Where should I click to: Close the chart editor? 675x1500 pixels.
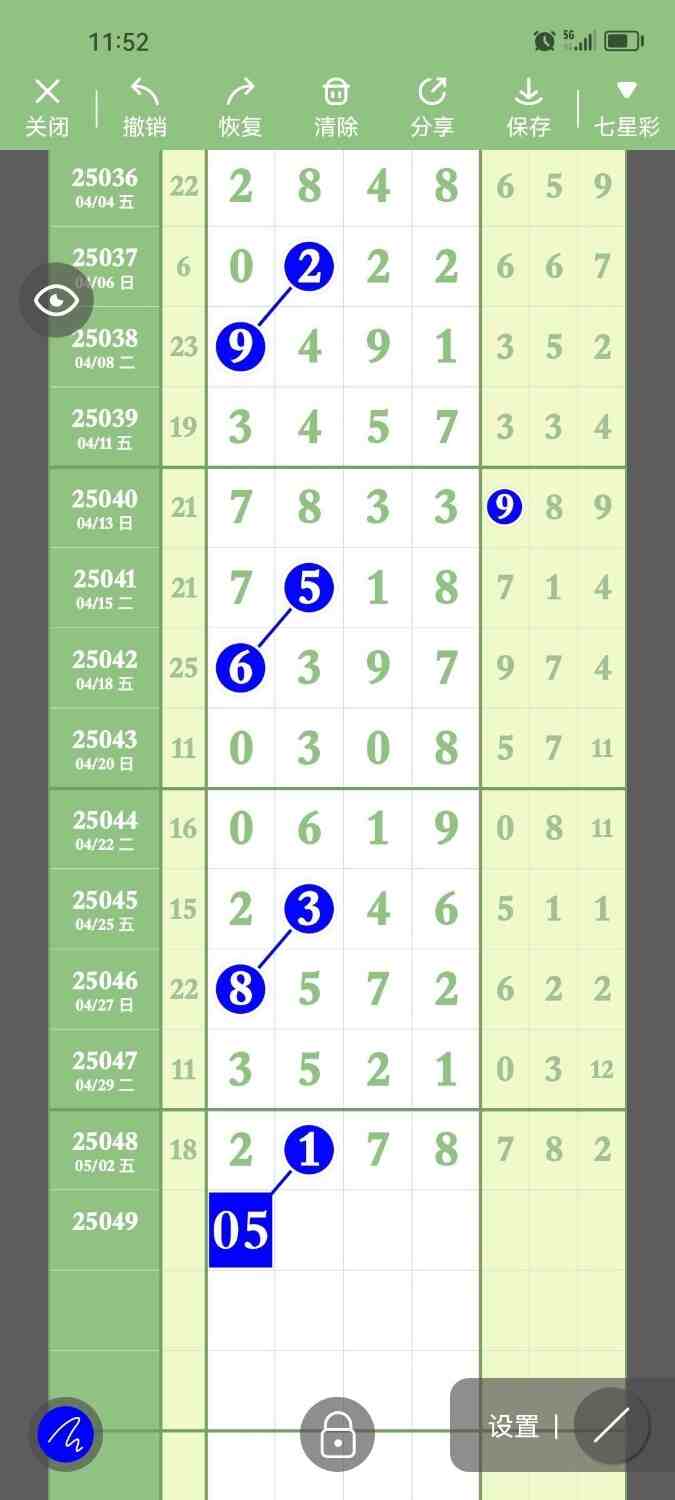click(46, 107)
